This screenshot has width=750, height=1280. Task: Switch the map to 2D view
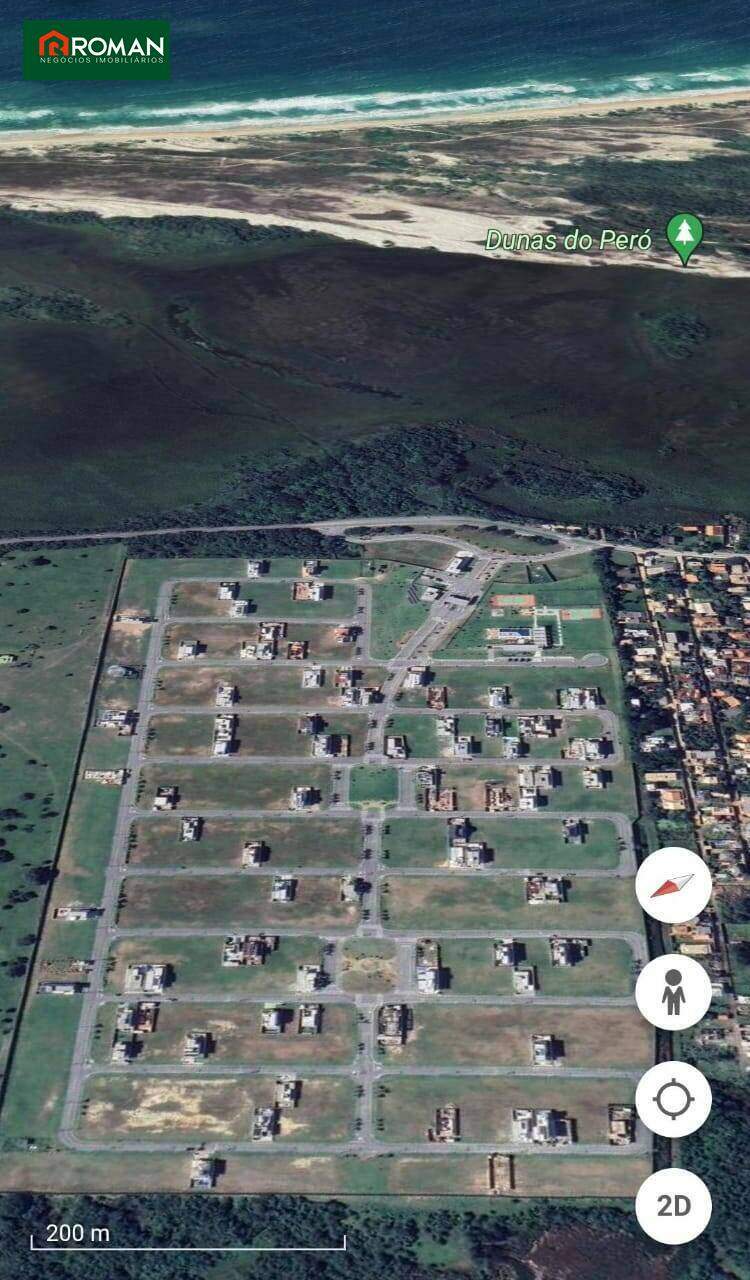pyautogui.click(x=673, y=1206)
